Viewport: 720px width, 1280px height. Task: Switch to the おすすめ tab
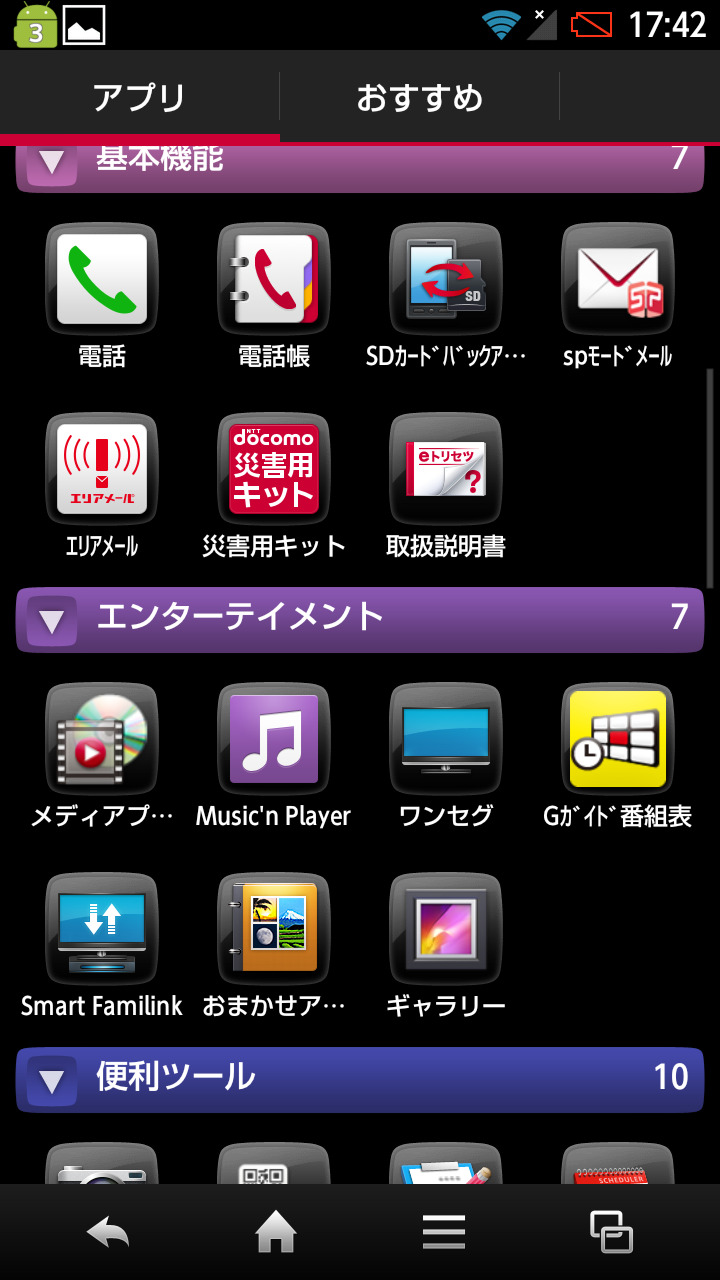(419, 98)
